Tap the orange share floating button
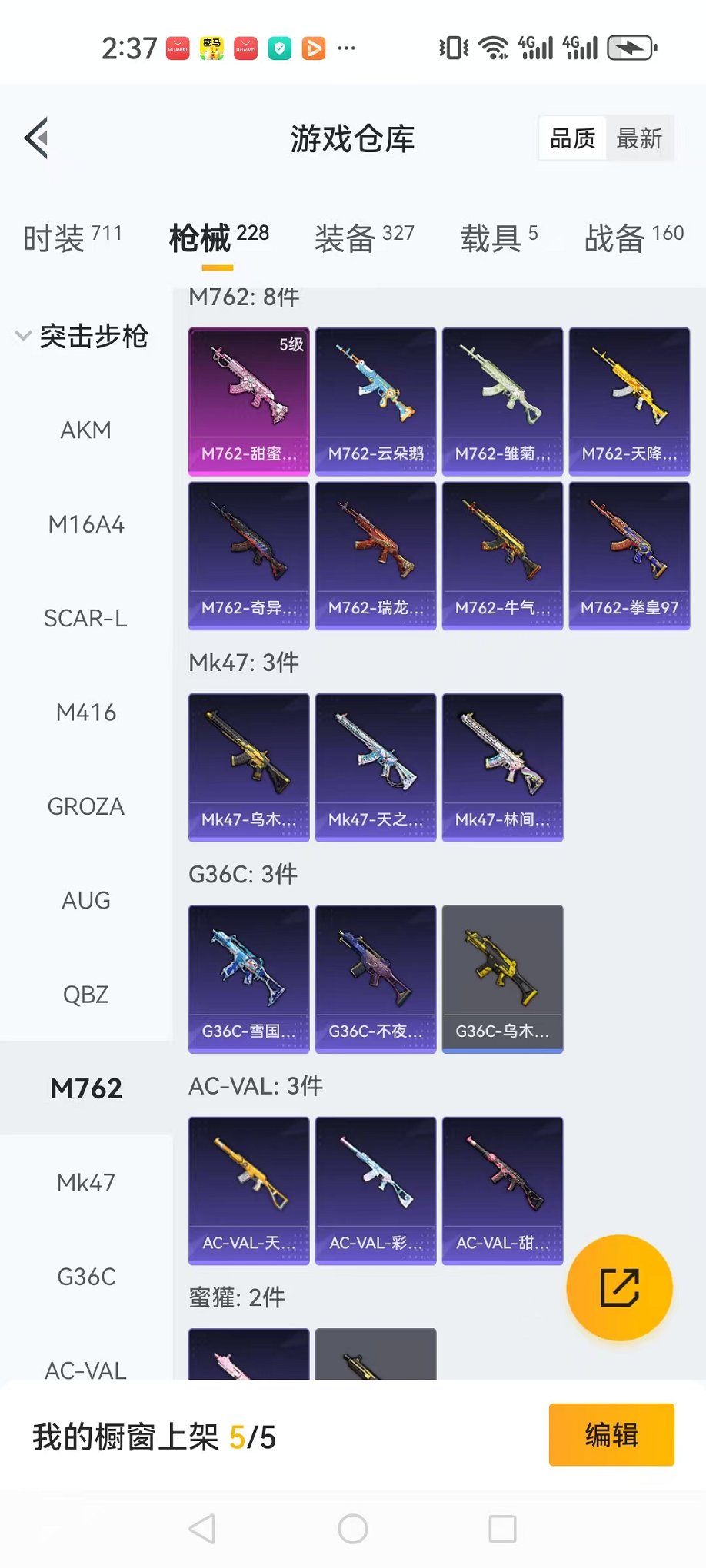The image size is (706, 1568). [619, 1287]
